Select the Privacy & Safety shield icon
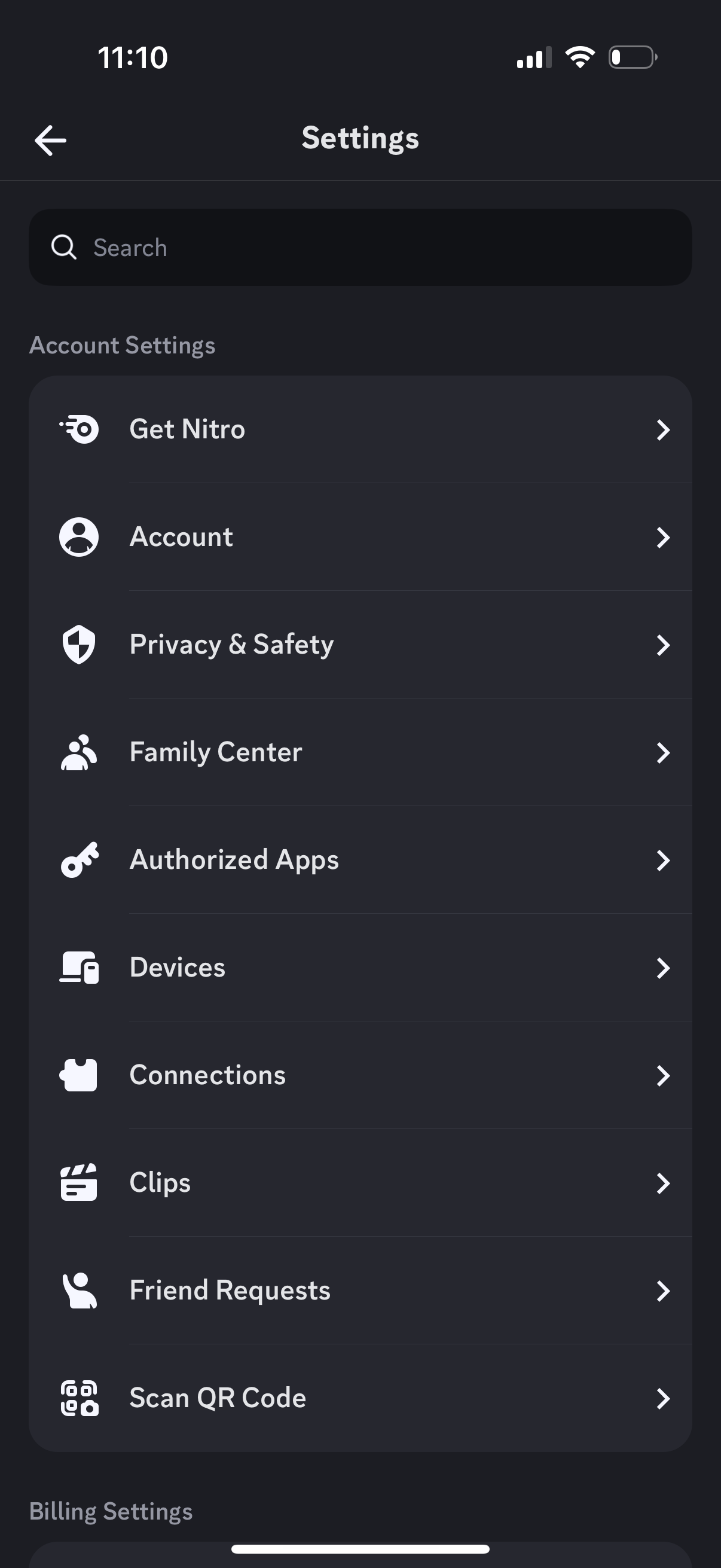The height and width of the screenshot is (1568, 721). (79, 644)
